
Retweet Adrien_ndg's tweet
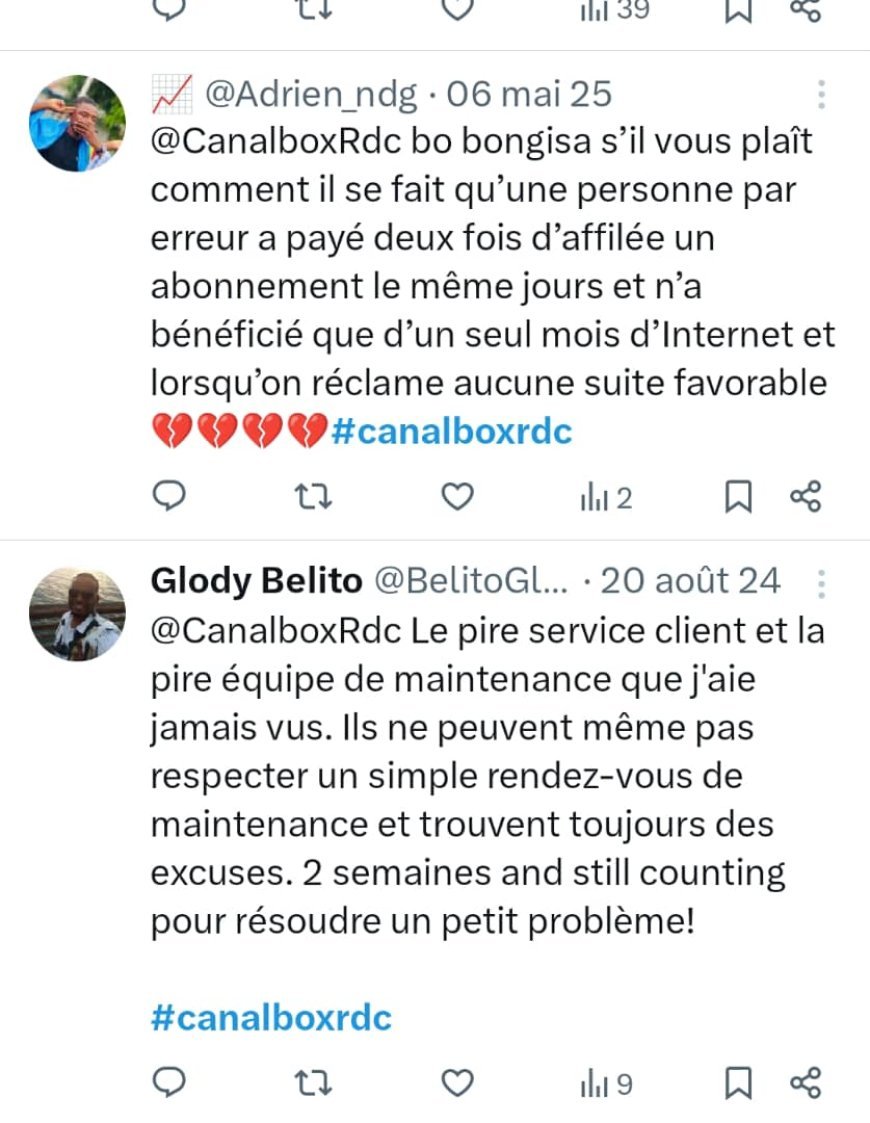(x=315, y=497)
